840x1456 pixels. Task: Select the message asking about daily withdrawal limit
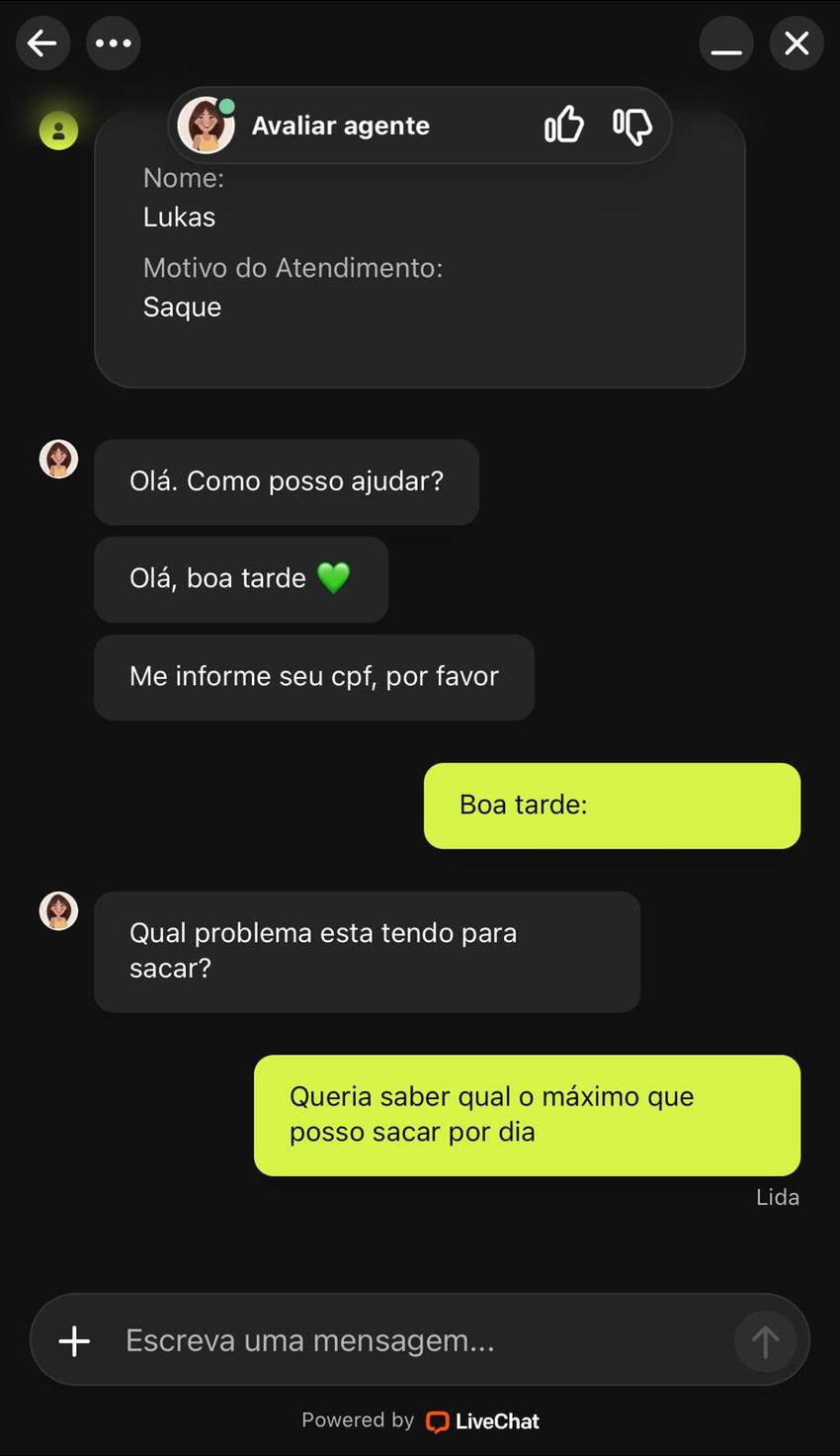tap(527, 1114)
